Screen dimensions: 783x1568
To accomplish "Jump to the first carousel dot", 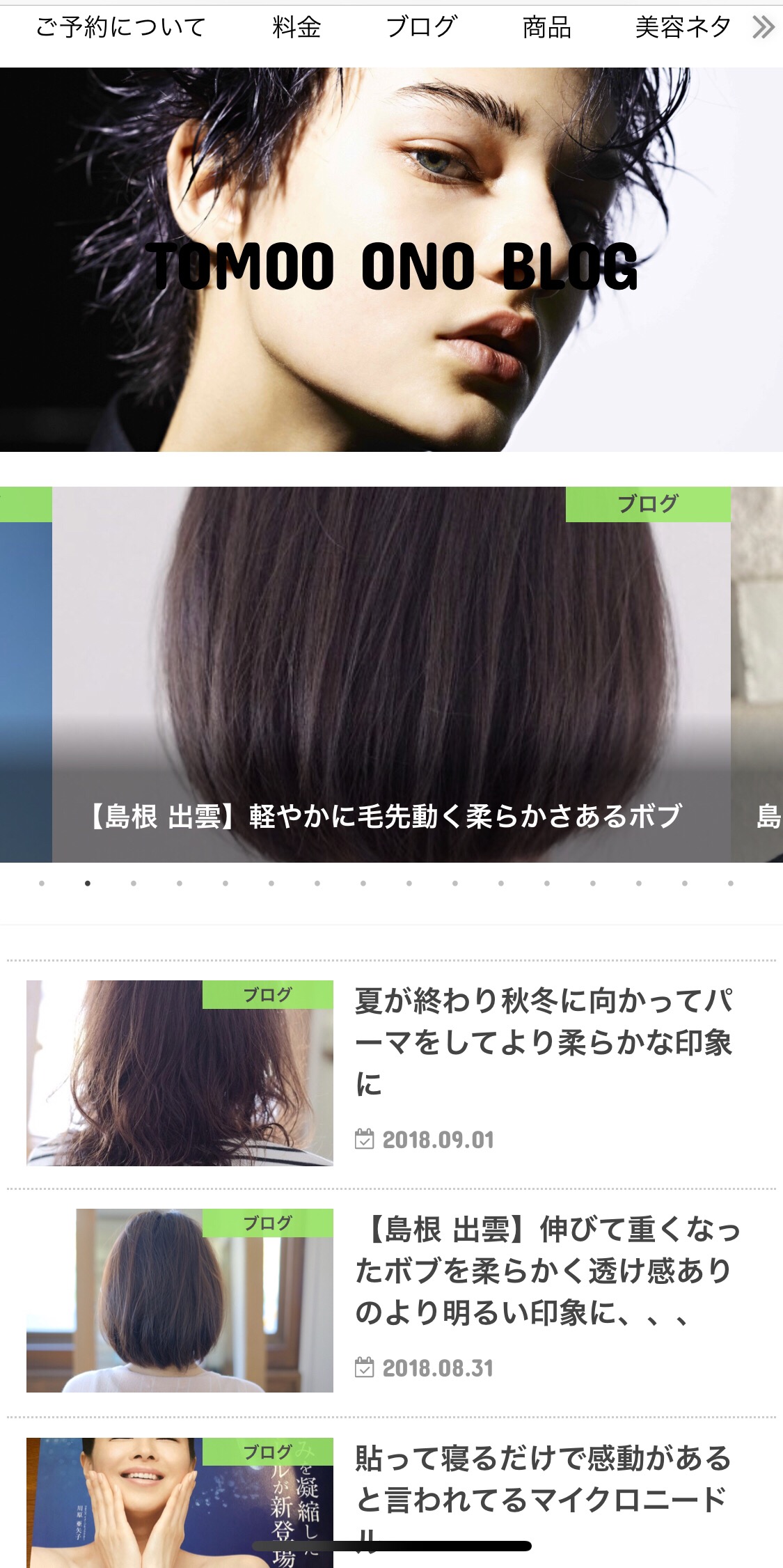I will click(x=42, y=884).
